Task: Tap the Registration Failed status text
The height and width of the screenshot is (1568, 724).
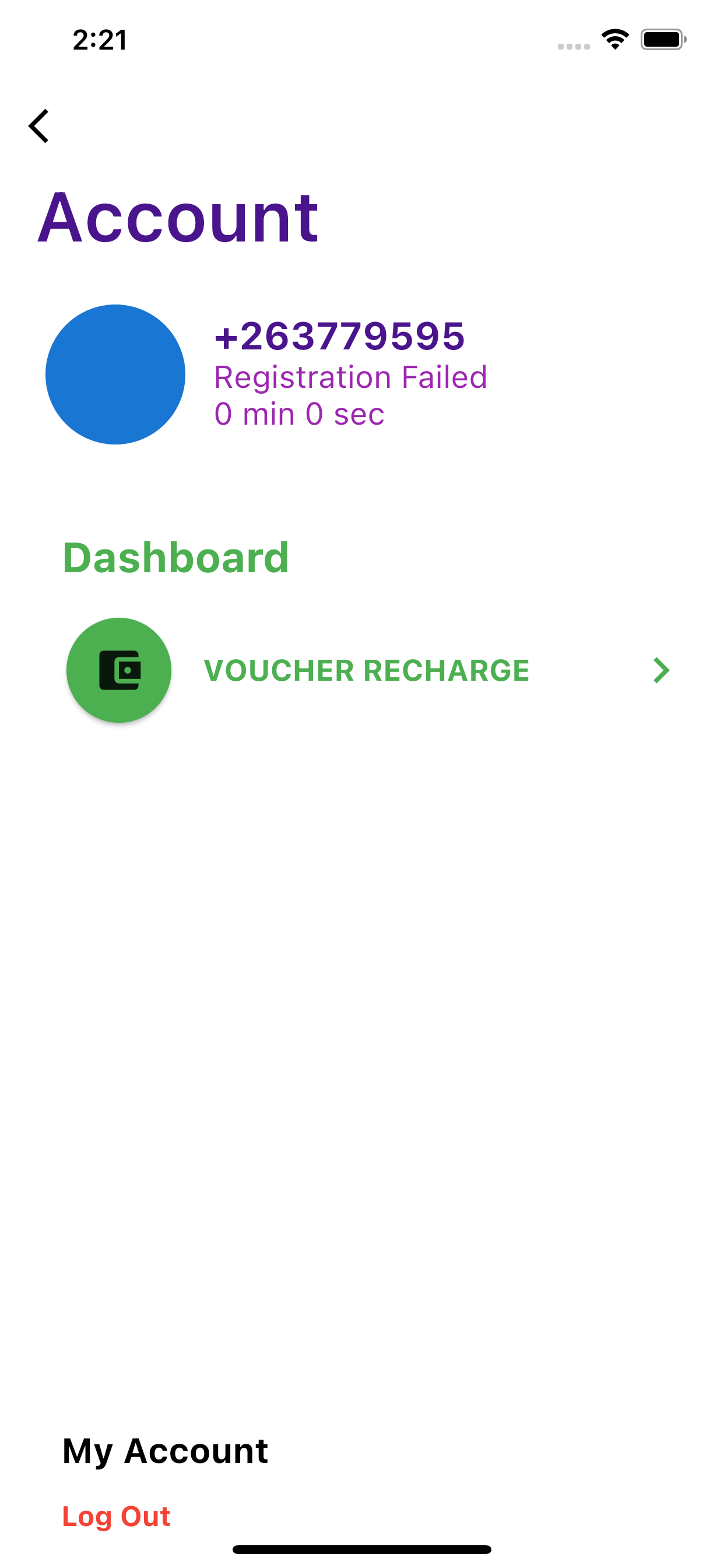Action: 352,377
